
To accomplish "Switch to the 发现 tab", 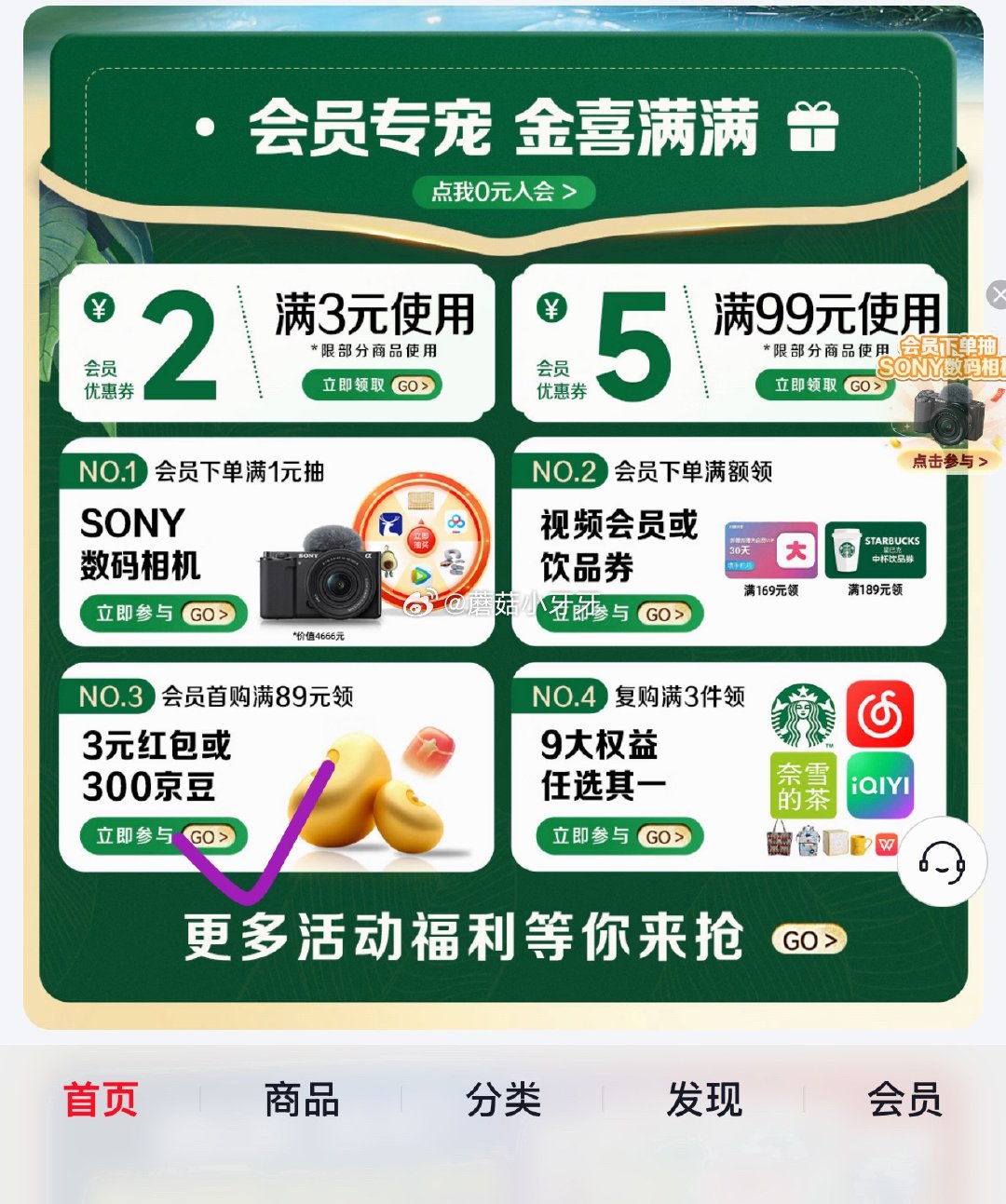I will pyautogui.click(x=704, y=1100).
